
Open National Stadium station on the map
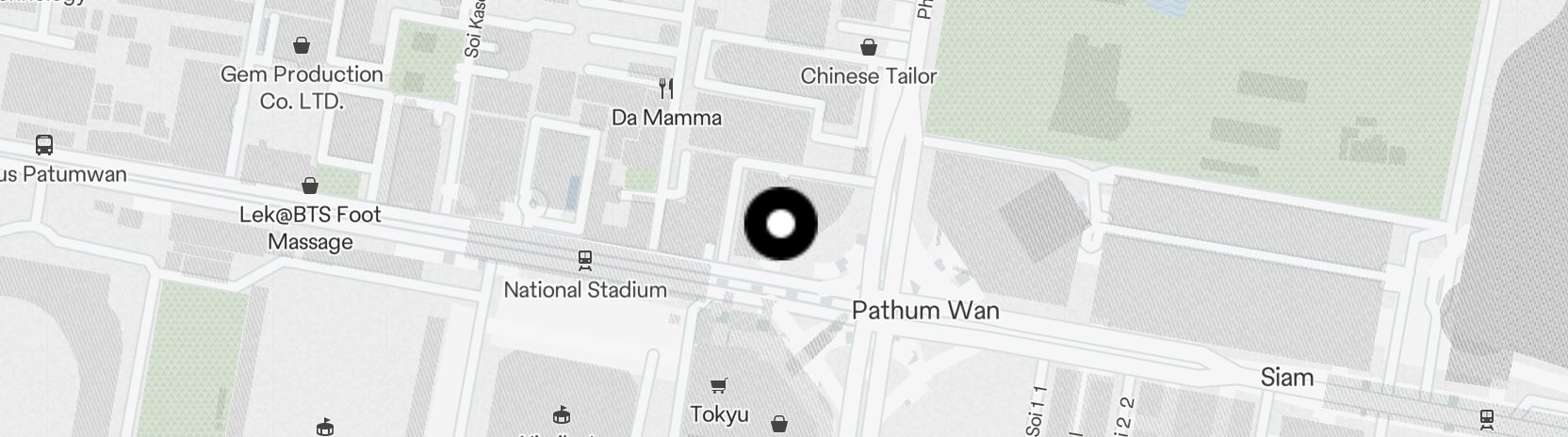click(x=584, y=259)
